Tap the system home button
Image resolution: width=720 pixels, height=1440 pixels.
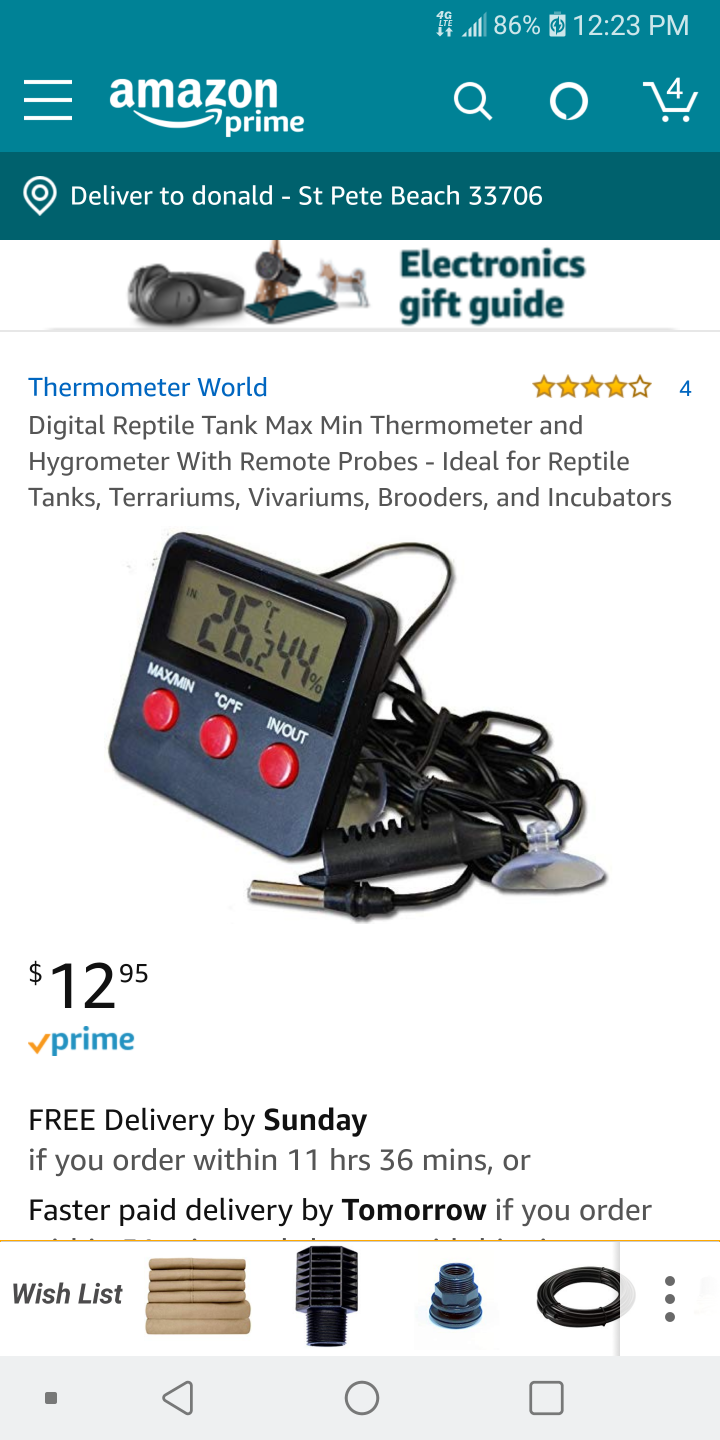tap(361, 1398)
